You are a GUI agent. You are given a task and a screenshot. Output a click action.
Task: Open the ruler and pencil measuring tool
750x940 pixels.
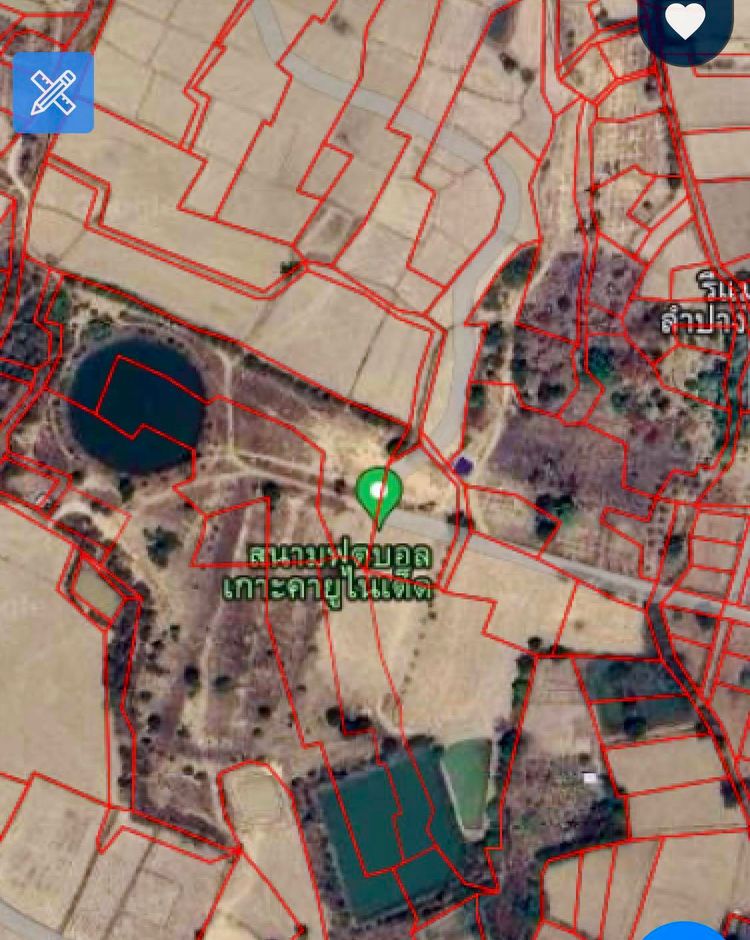click(53, 92)
